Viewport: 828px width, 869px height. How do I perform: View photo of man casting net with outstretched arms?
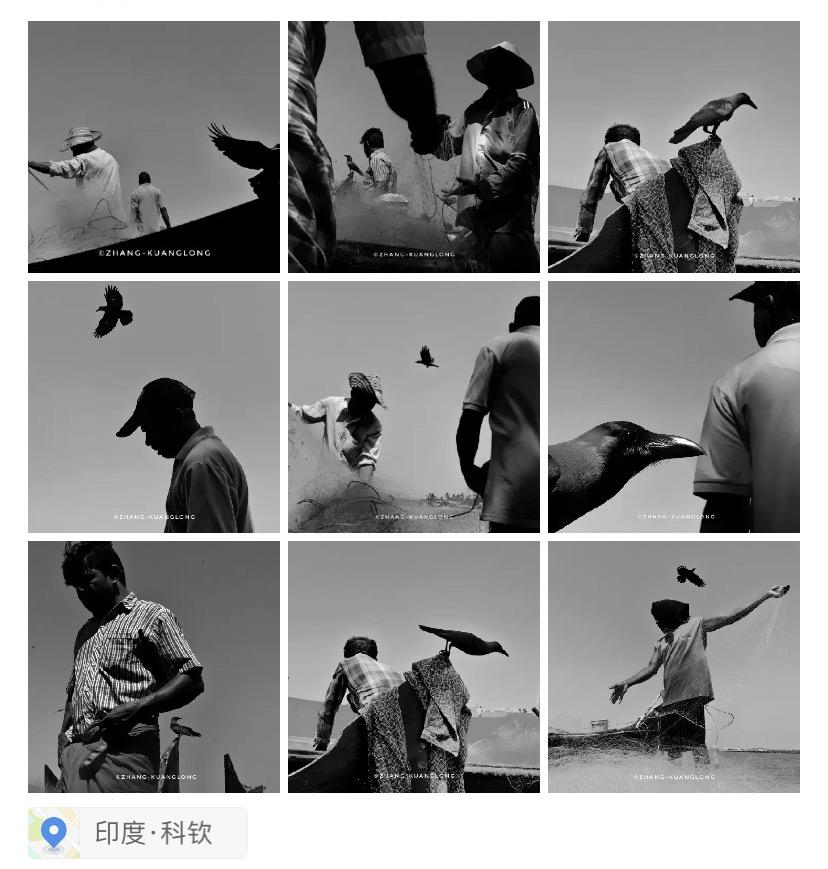pos(674,667)
